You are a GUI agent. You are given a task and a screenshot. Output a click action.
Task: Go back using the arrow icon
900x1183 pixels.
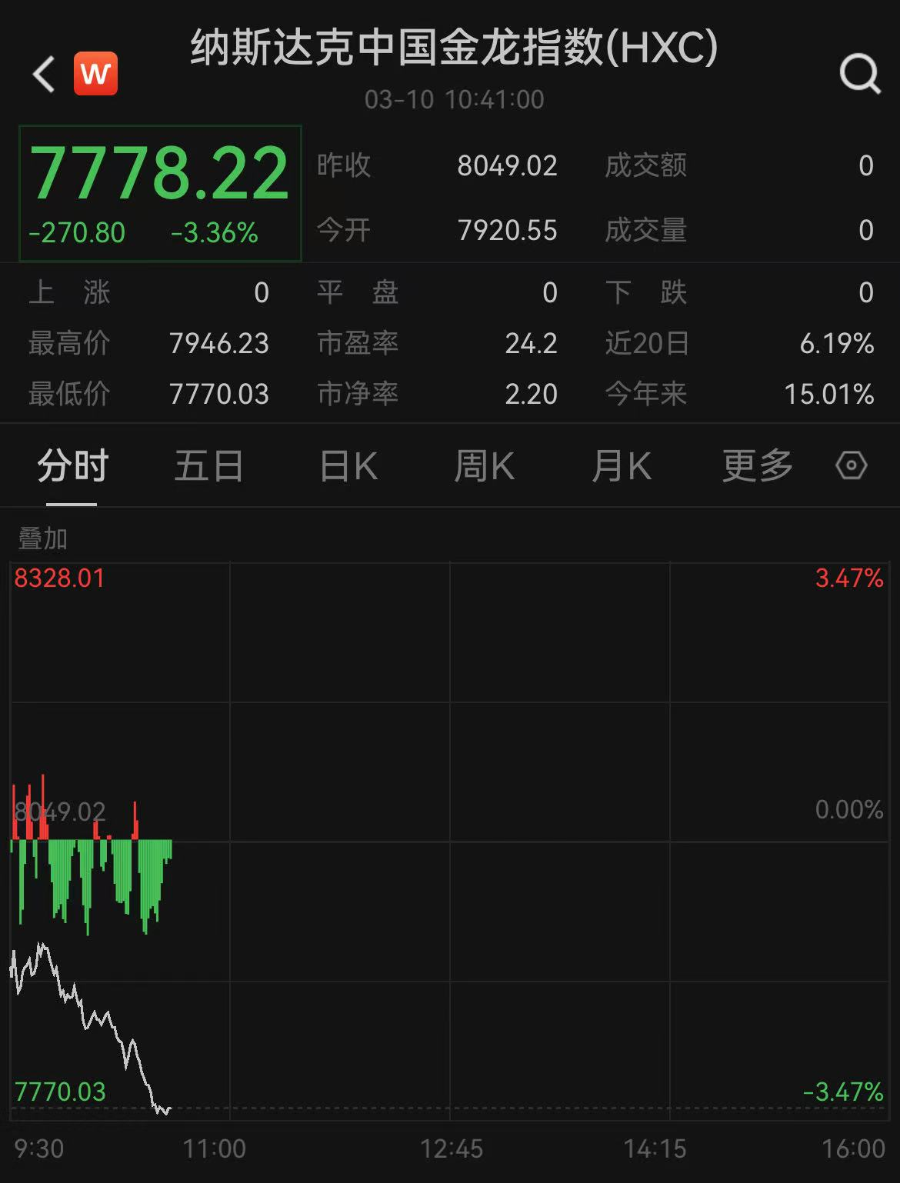[x=44, y=74]
